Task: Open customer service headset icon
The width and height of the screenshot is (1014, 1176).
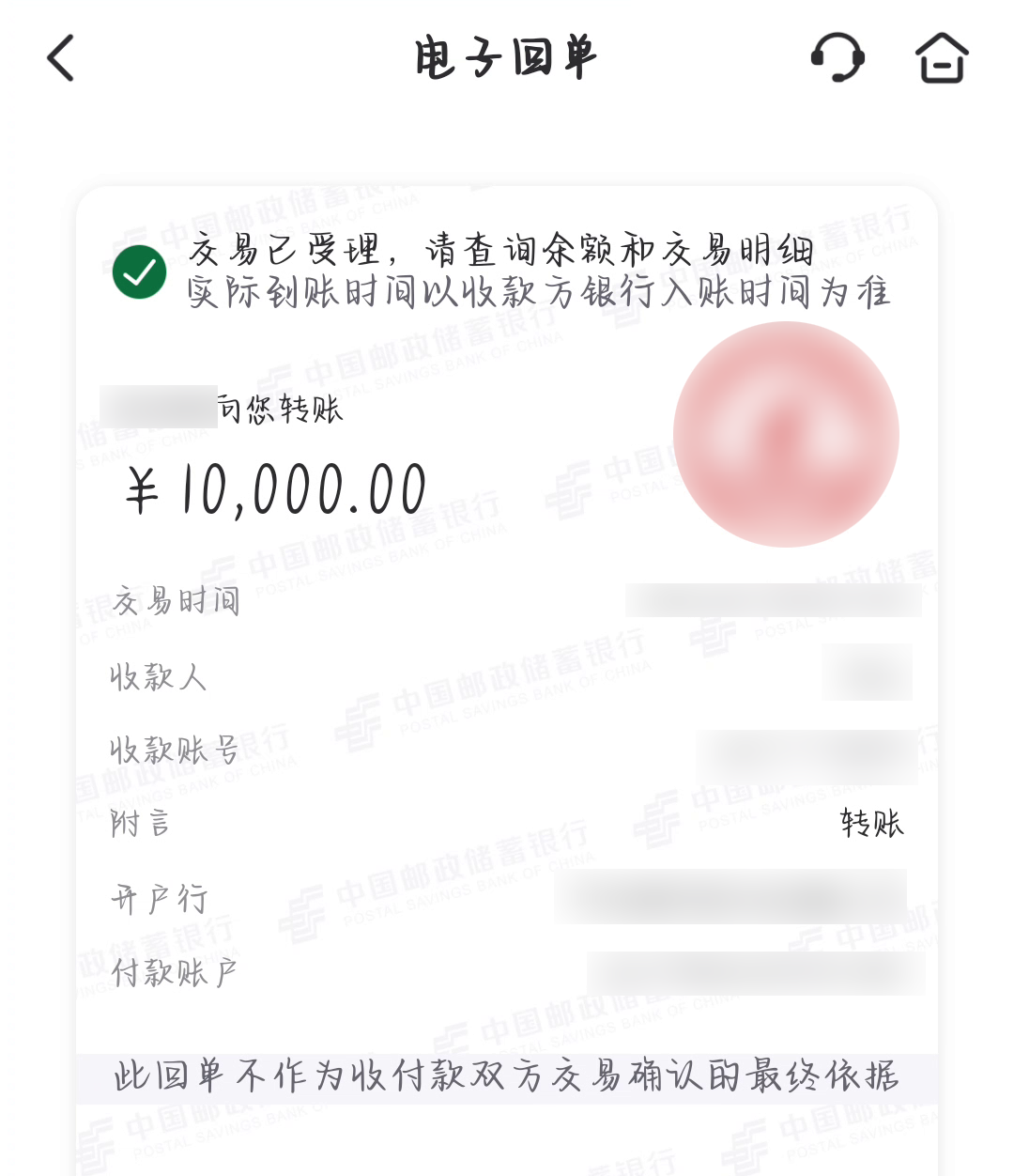Action: click(837, 58)
